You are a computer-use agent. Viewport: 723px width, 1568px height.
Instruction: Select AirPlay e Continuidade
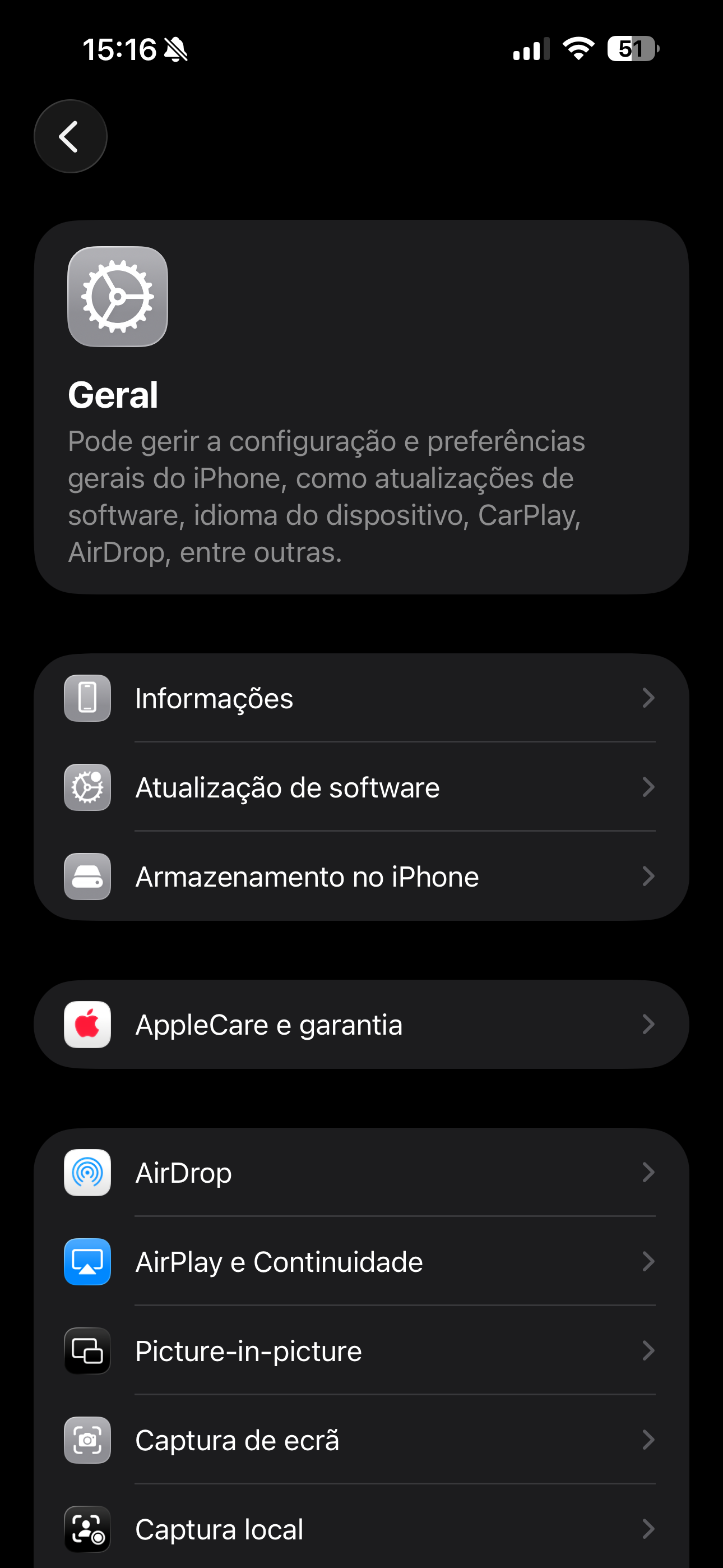360,1262
